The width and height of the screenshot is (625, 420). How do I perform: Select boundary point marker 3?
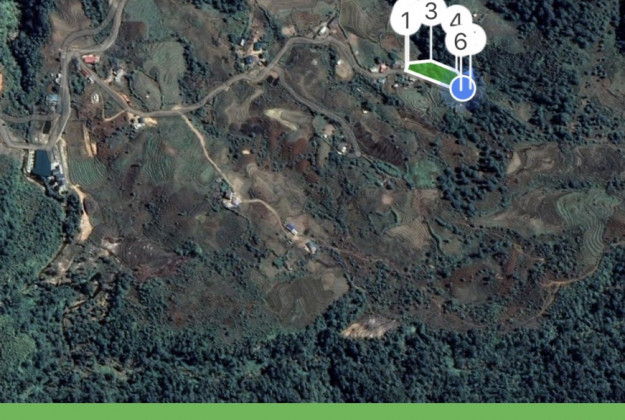point(431,13)
